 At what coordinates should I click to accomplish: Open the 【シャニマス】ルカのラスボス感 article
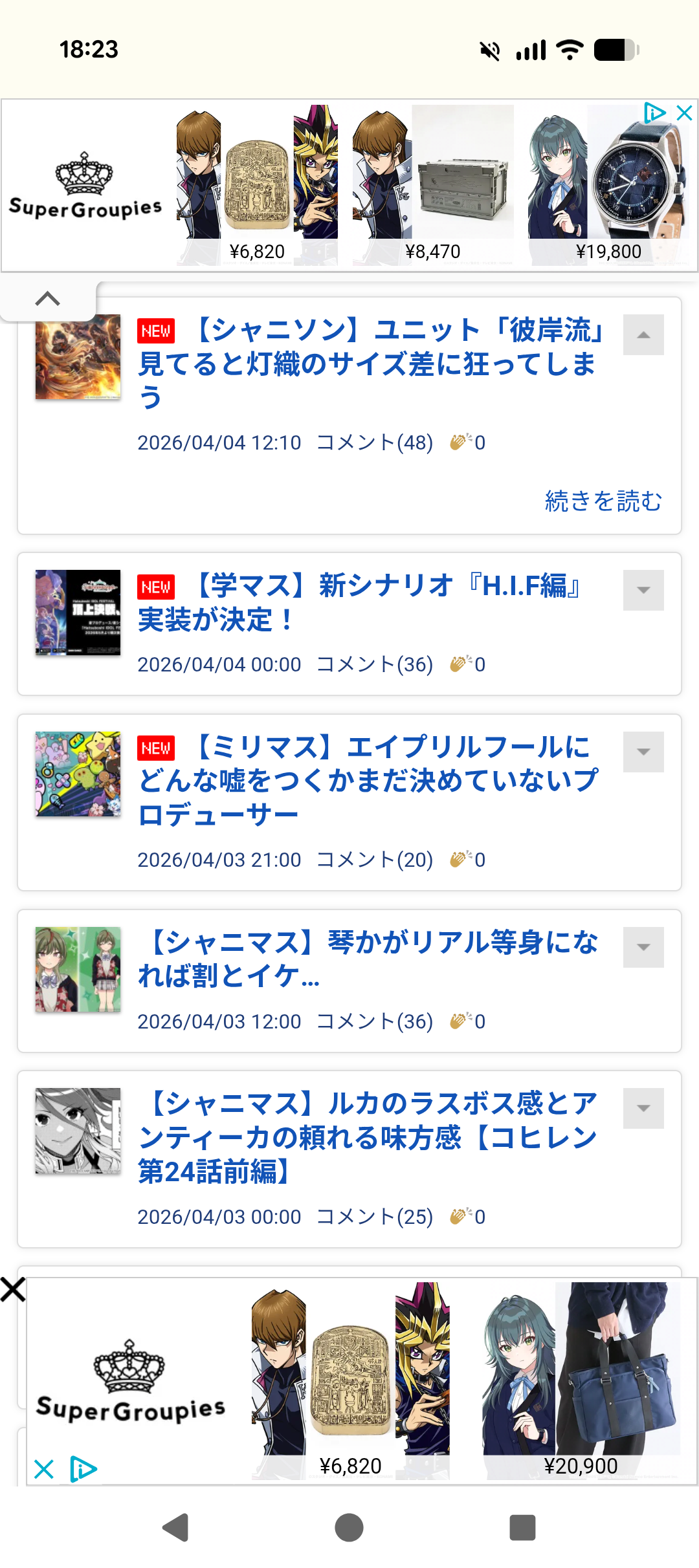click(x=368, y=1137)
